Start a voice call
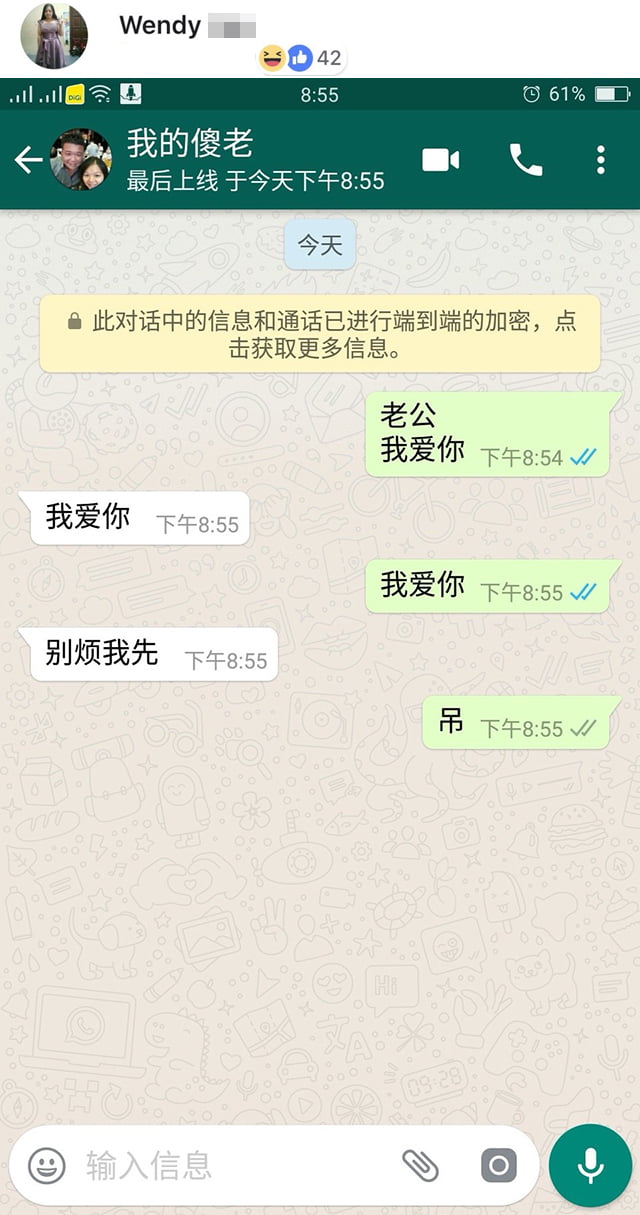Image resolution: width=640 pixels, height=1215 pixels. [525, 160]
